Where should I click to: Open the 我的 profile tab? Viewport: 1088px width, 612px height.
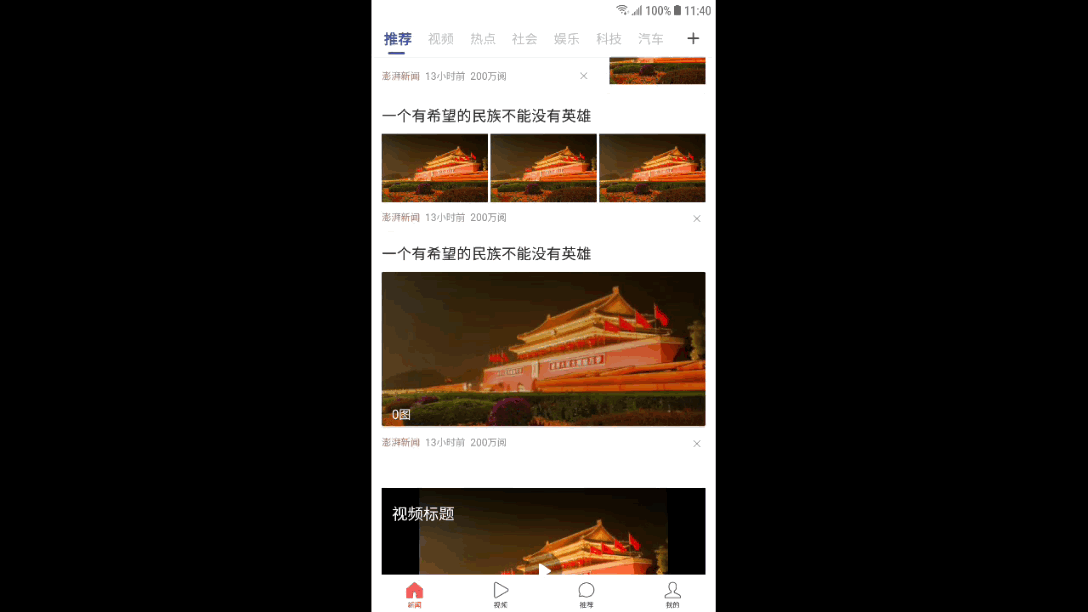click(673, 594)
